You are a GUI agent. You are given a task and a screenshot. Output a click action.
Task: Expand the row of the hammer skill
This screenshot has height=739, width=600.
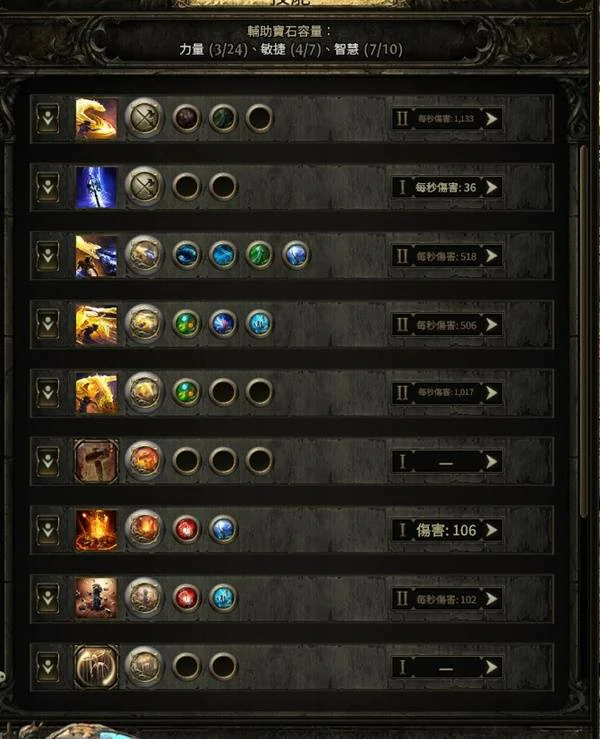47,461
